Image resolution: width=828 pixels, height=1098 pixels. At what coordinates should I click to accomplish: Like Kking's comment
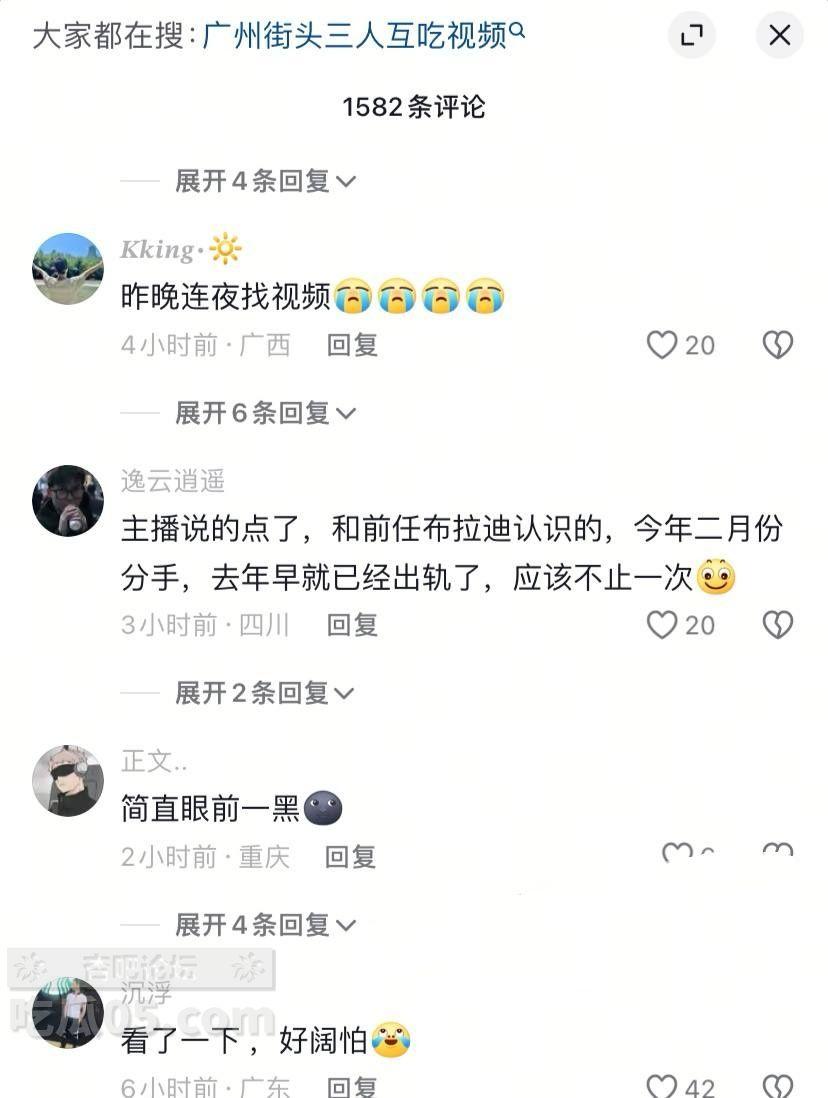tap(662, 345)
